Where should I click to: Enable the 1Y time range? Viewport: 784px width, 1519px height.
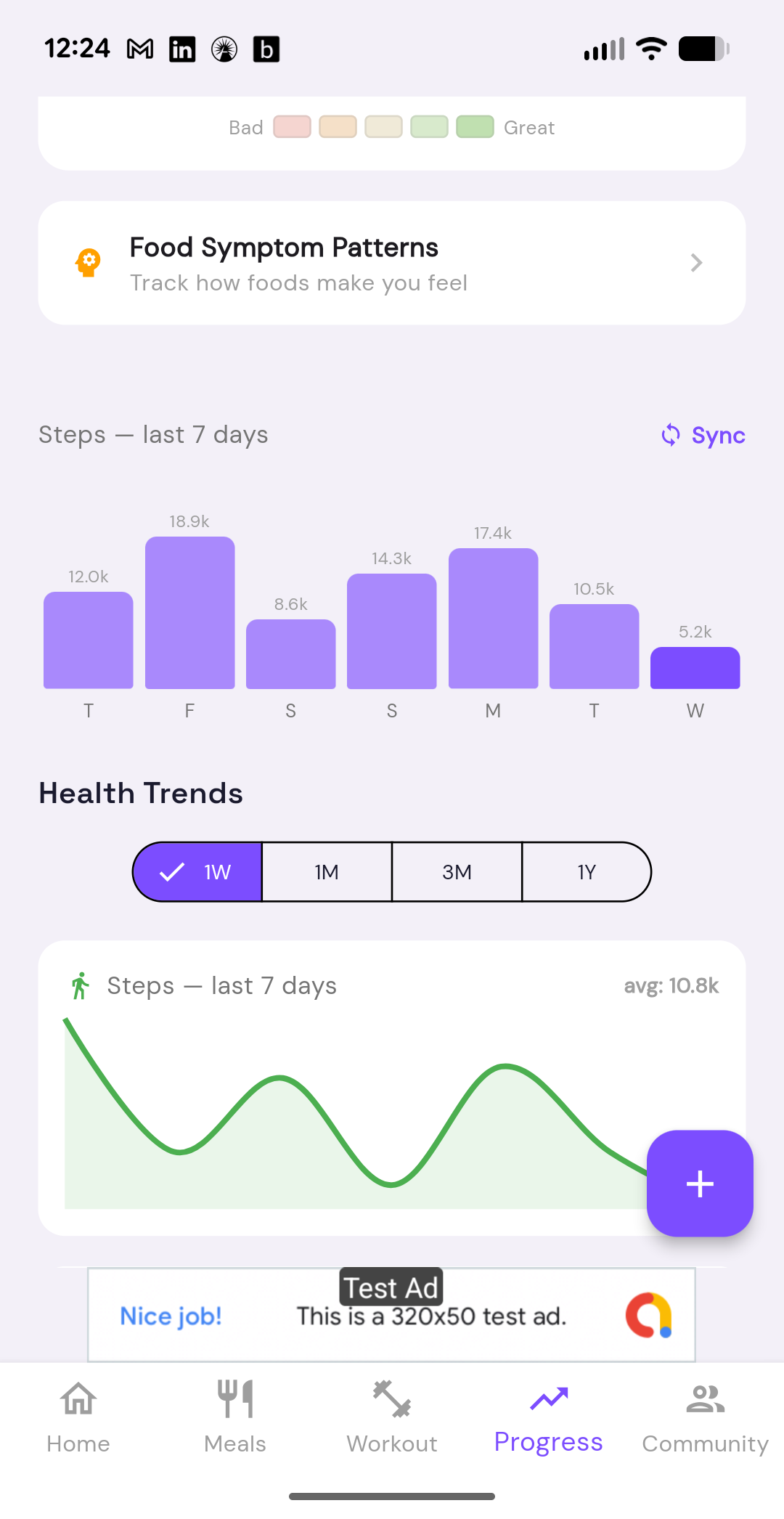coord(587,872)
